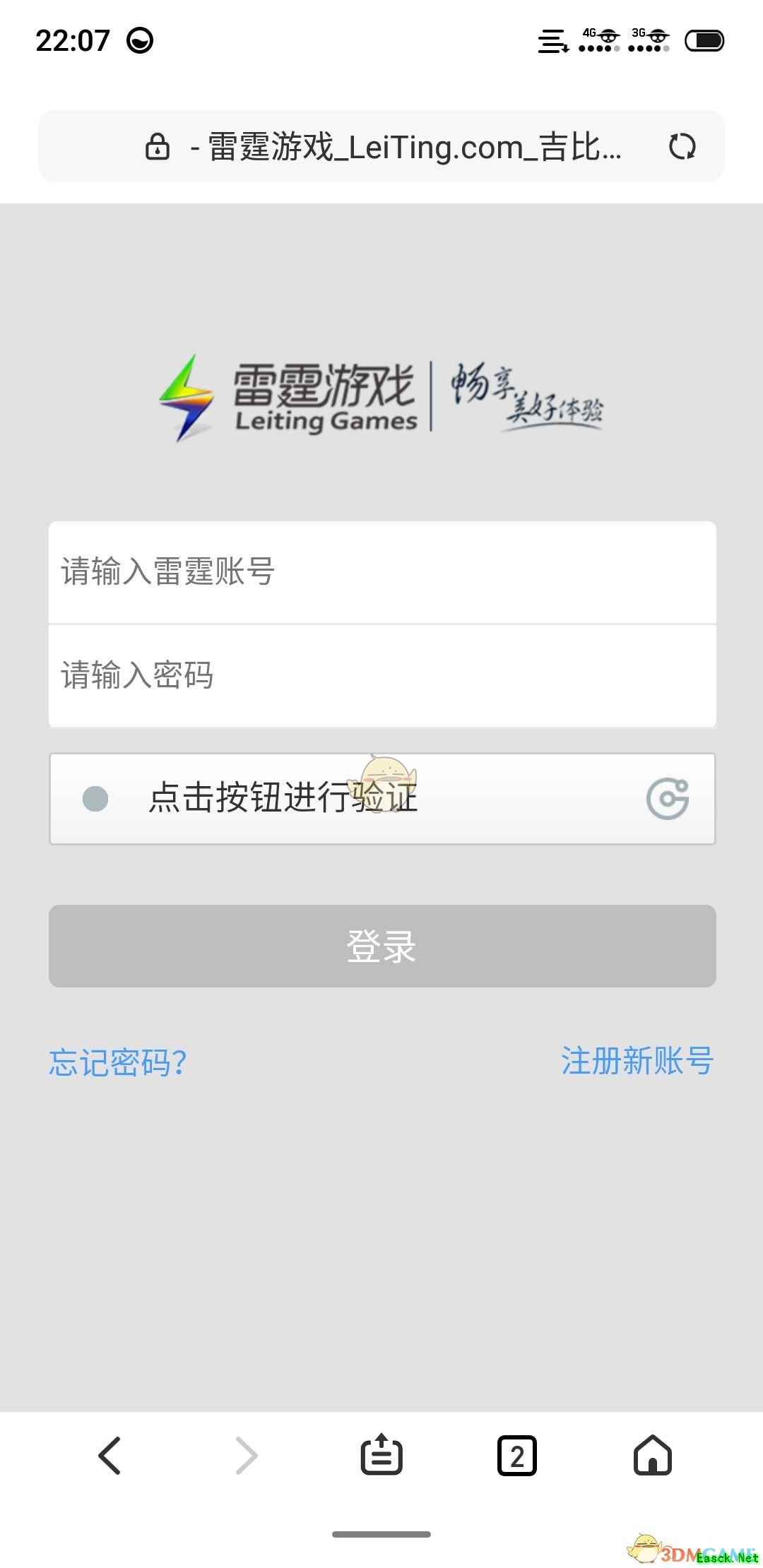Open 注册新账号 to register

click(637, 1060)
